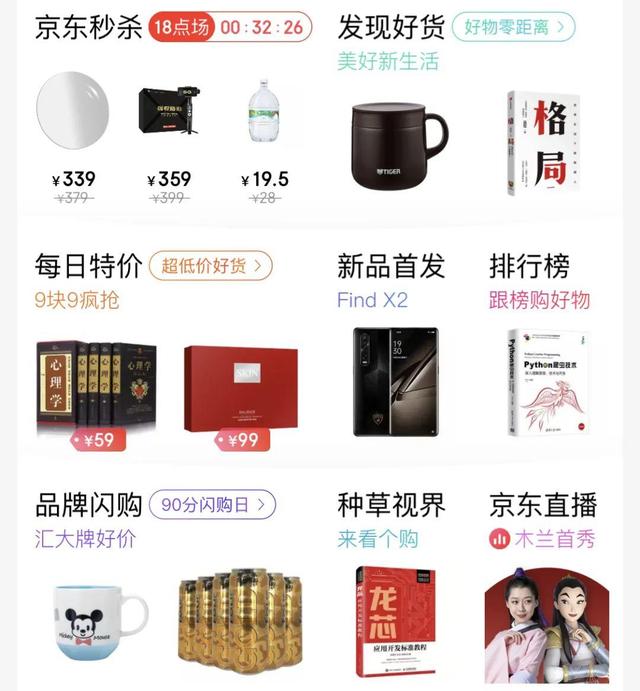This screenshot has width=640, height=691.
Task: Watch the 木兰首秀 live stream
Action: [546, 622]
